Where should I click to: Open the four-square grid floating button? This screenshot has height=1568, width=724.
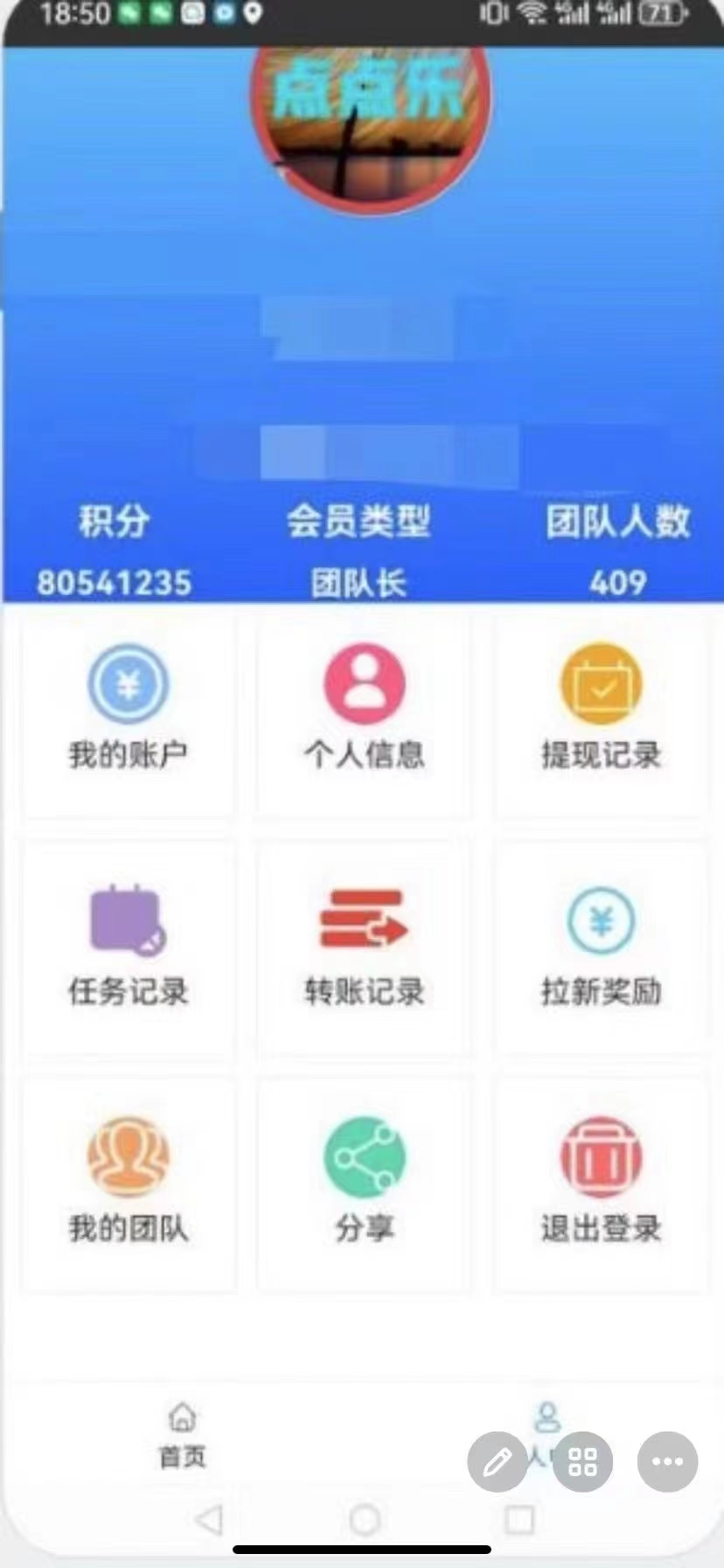point(582,1461)
